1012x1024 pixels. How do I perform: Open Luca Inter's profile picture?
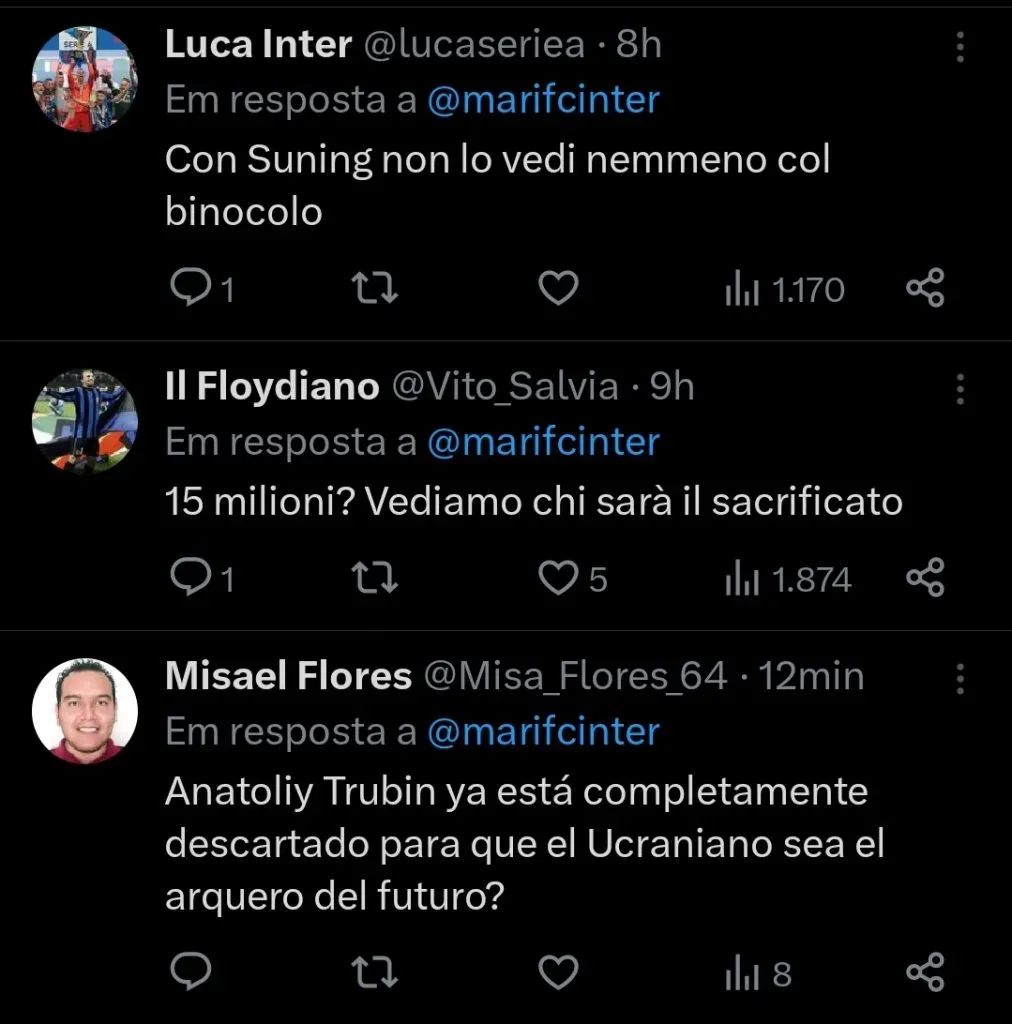click(83, 79)
